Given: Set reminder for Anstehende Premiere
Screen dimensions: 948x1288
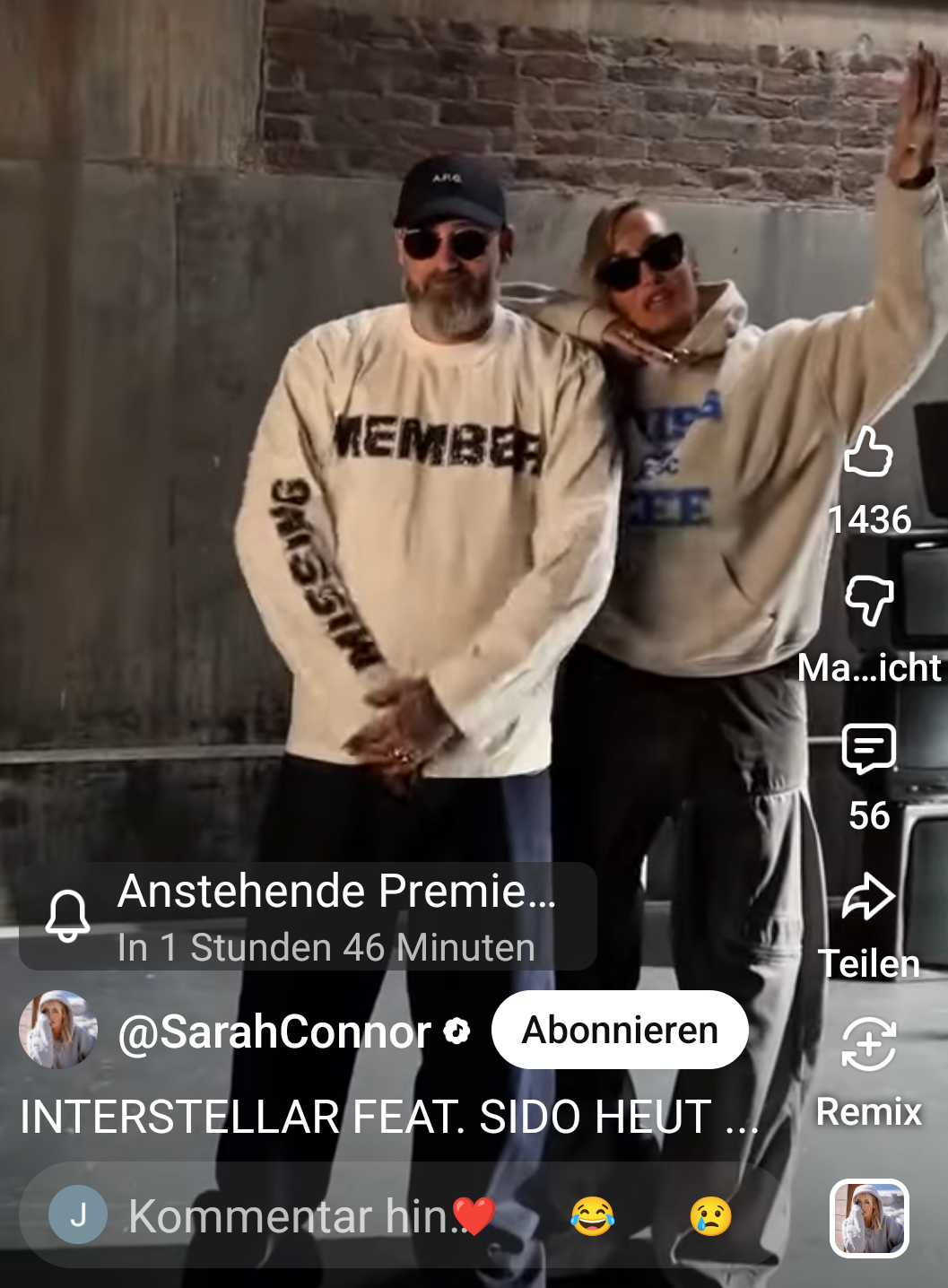Looking at the screenshot, I should pyautogui.click(x=68, y=916).
